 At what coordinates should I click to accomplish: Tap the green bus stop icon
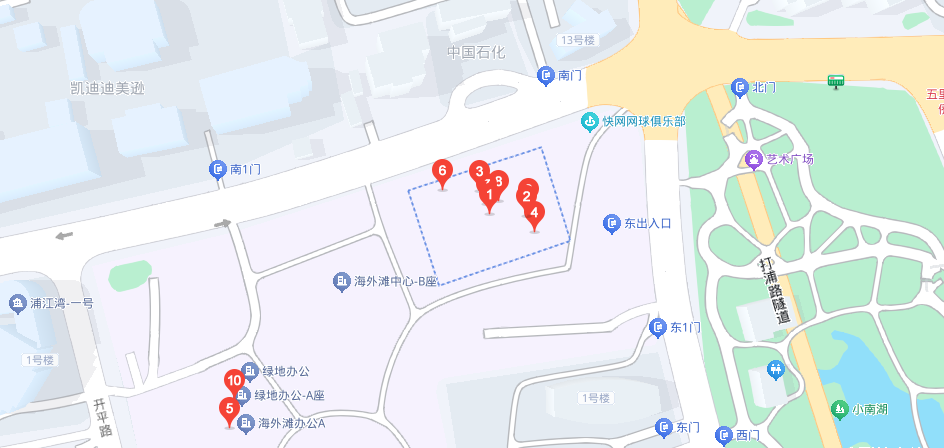[835, 80]
